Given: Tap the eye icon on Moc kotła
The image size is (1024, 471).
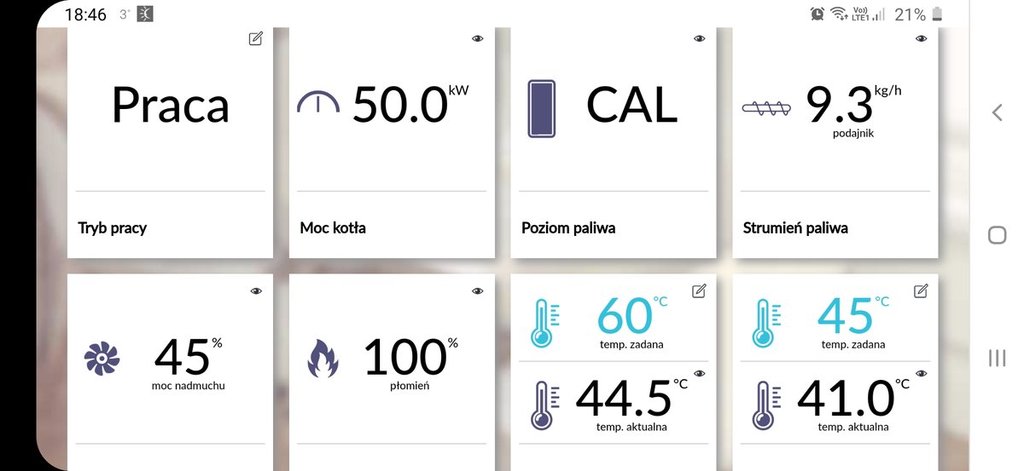Looking at the screenshot, I should coord(477,38).
